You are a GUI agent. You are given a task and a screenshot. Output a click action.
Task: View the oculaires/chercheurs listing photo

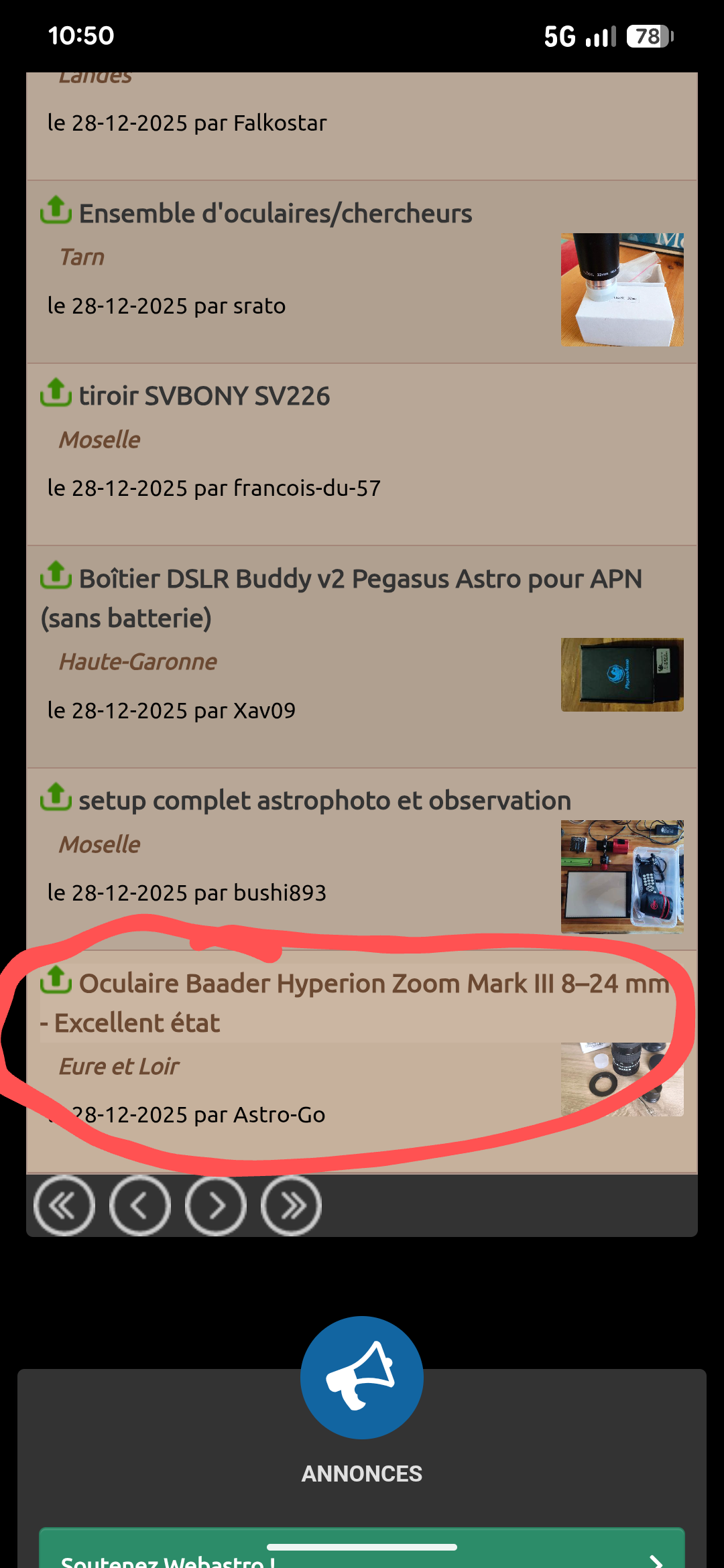pyautogui.click(x=622, y=289)
